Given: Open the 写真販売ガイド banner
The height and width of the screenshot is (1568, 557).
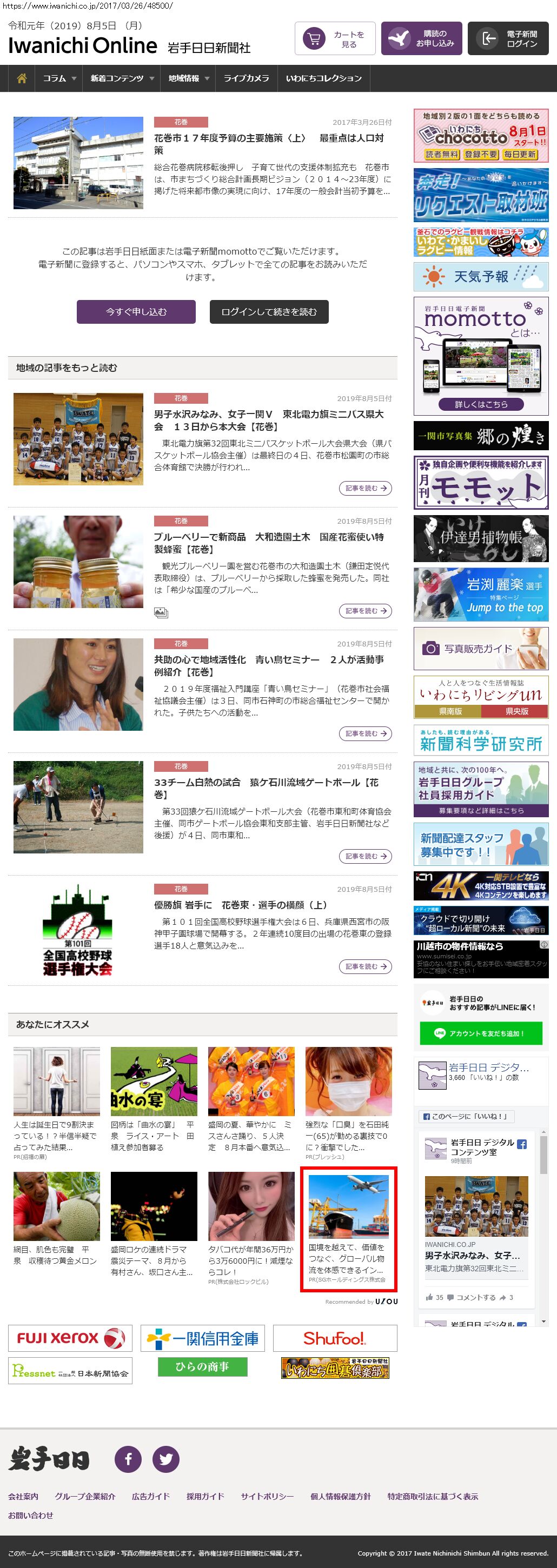Looking at the screenshot, I should coord(481,649).
